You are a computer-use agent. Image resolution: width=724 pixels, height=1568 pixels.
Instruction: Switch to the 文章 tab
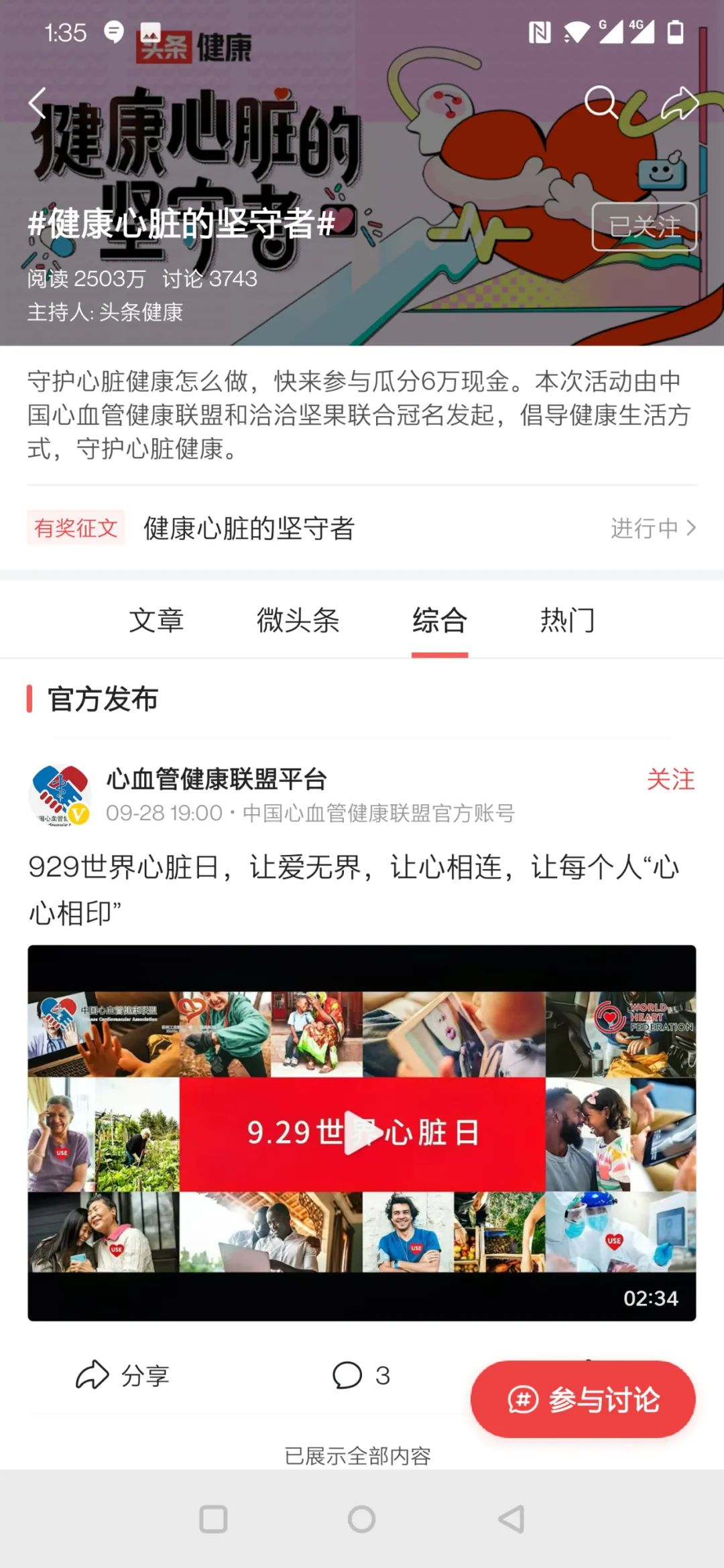click(x=156, y=620)
